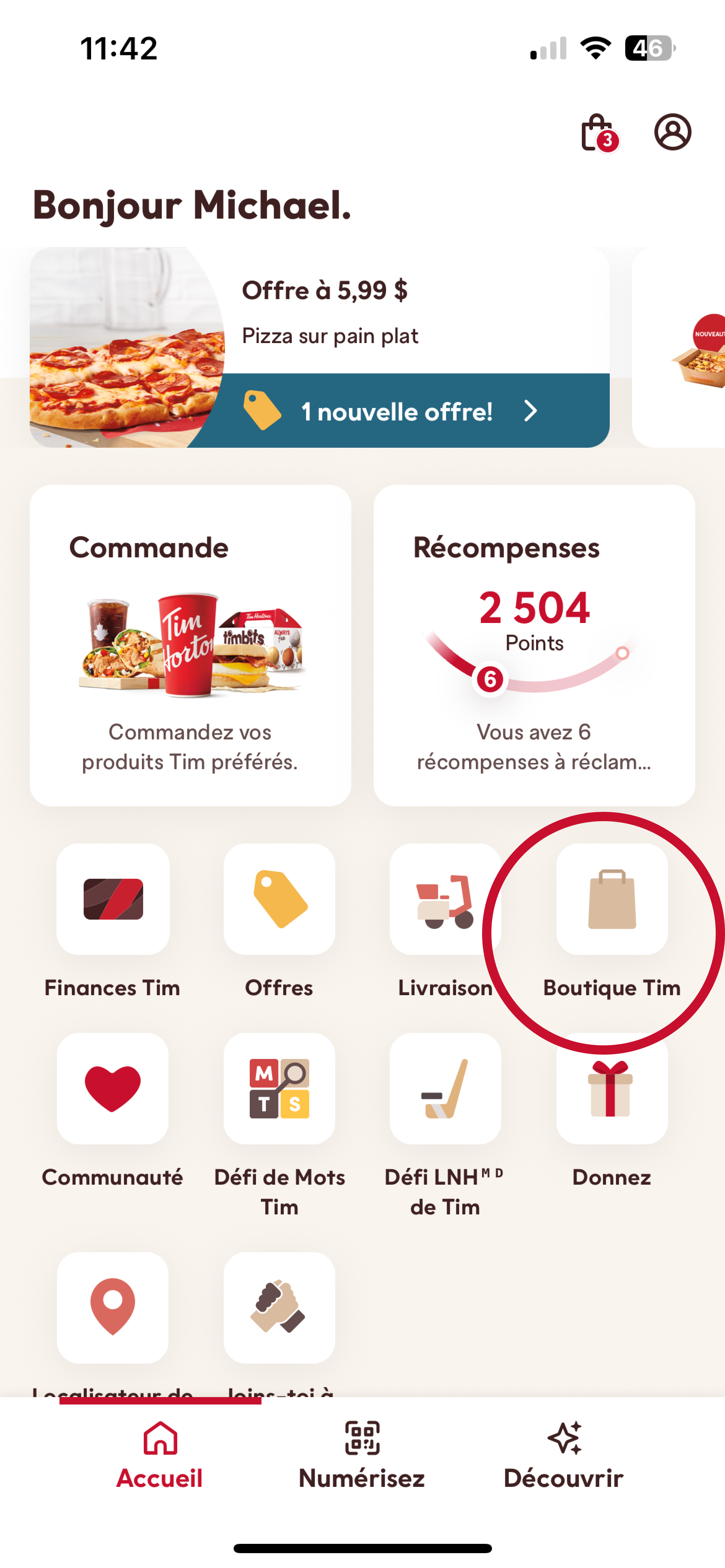Image resolution: width=725 pixels, height=1568 pixels.
Task: Open the Commande card
Action: click(190, 645)
